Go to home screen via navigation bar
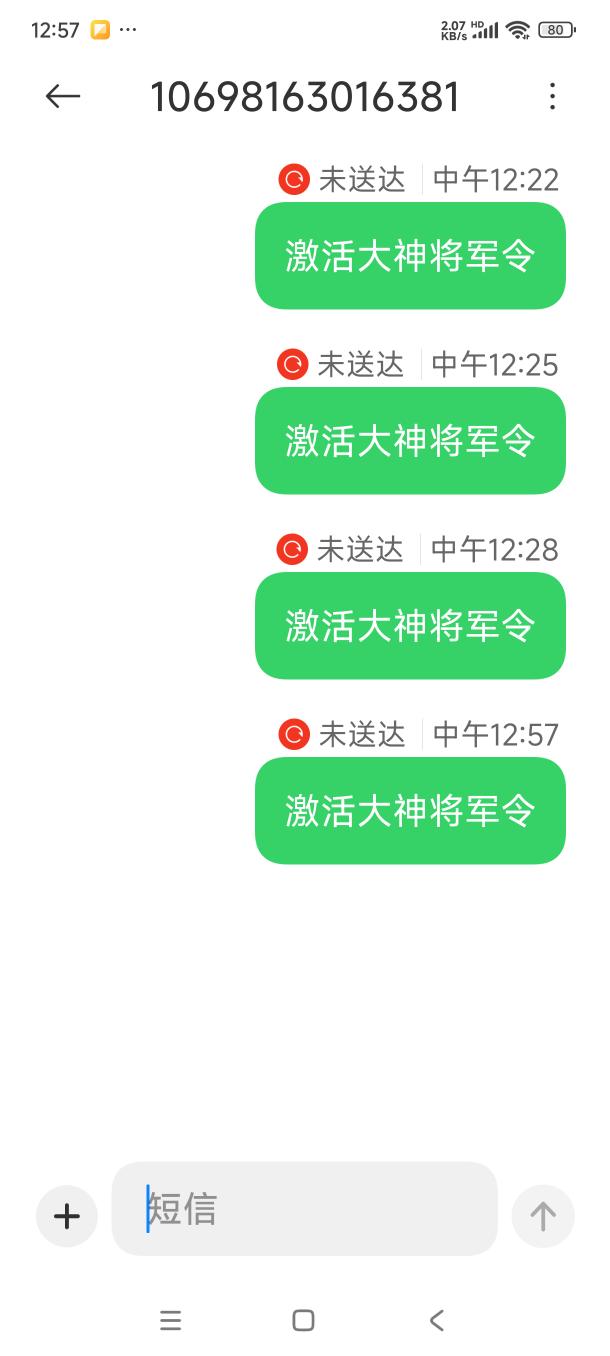610x1356 pixels. click(x=304, y=1320)
